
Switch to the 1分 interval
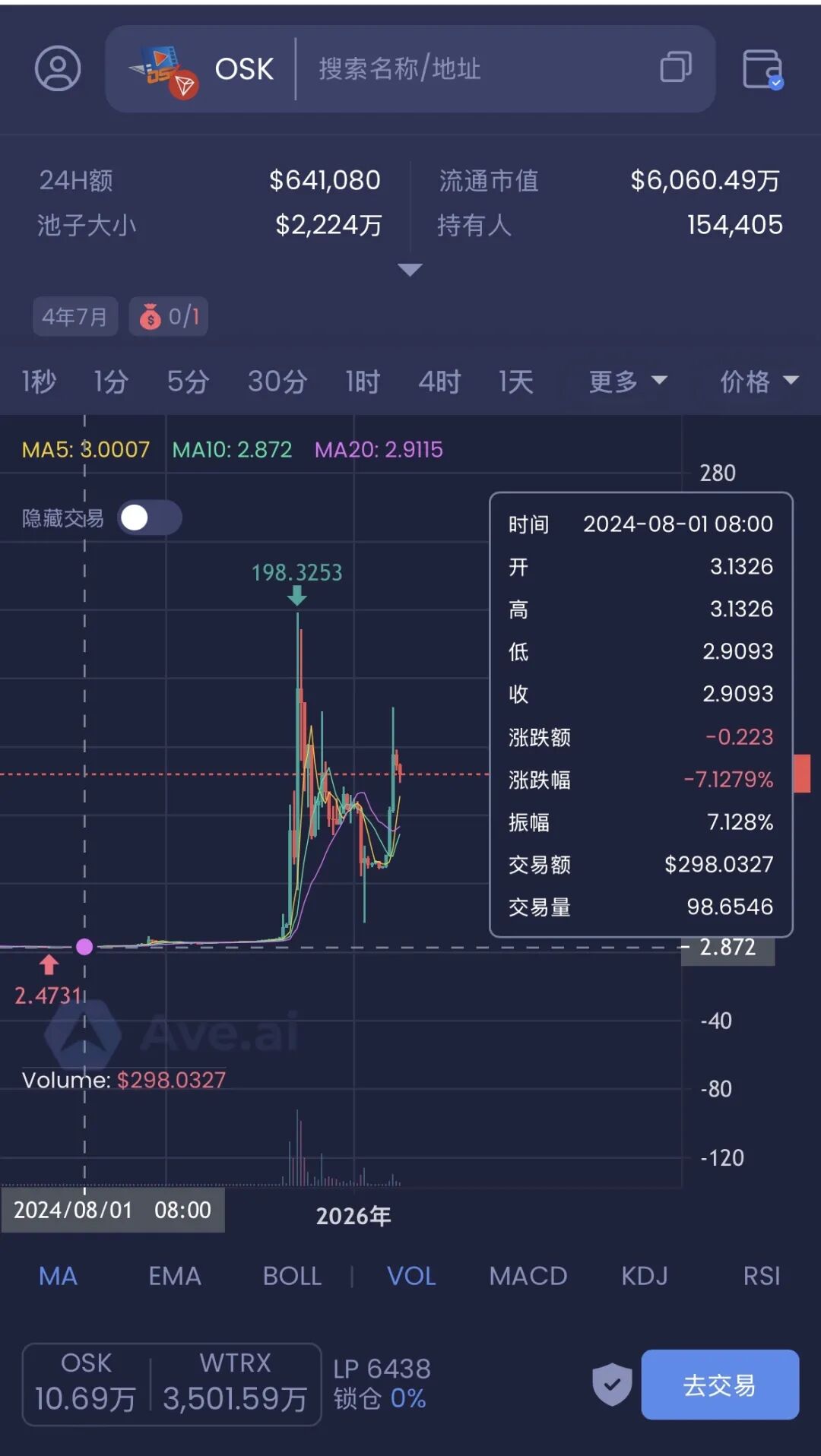click(111, 381)
